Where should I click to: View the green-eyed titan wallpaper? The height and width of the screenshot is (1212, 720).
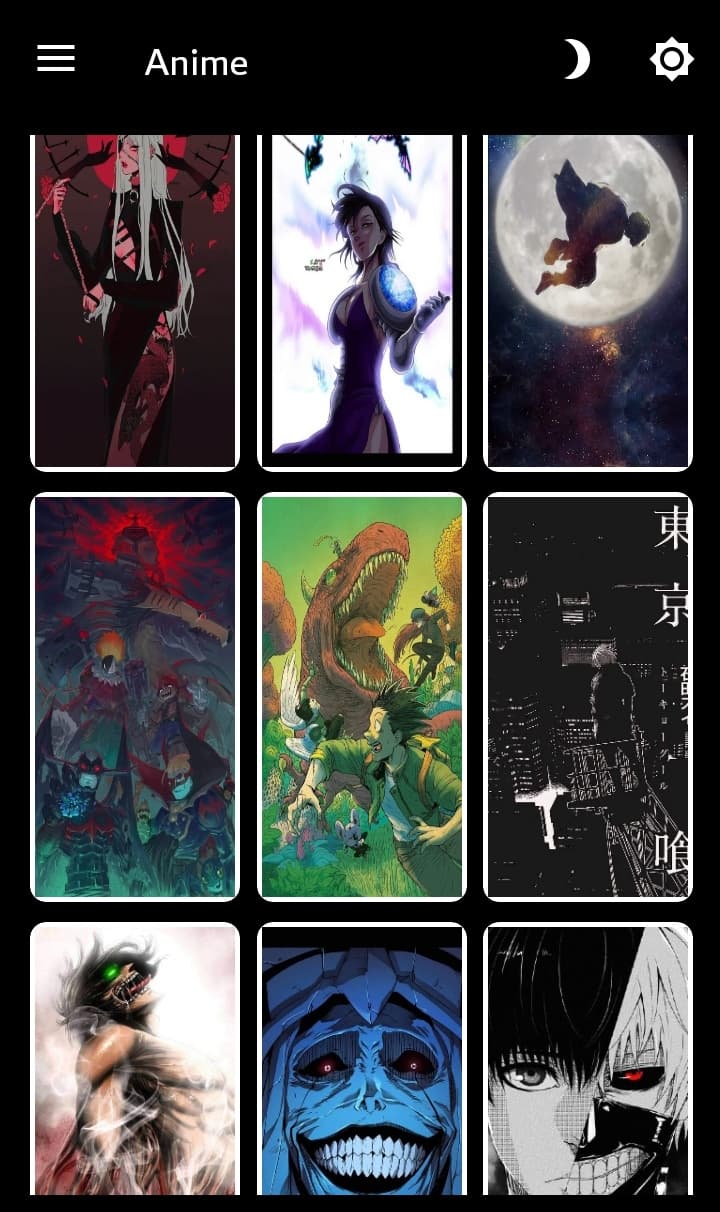pyautogui.click(x=135, y=1060)
